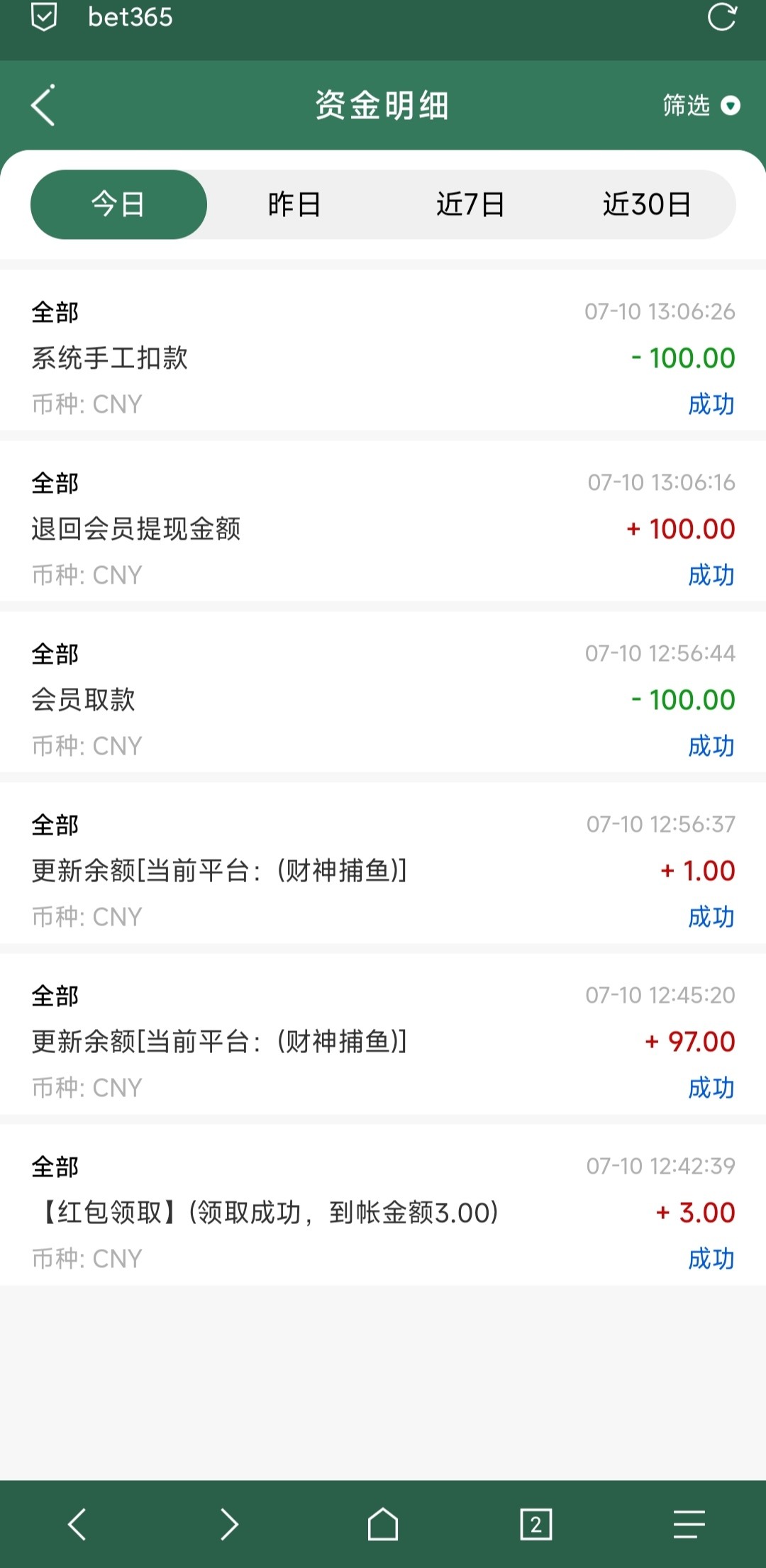The image size is (766, 1568).
Task: Reload the page with the refresh icon
Action: [722, 17]
